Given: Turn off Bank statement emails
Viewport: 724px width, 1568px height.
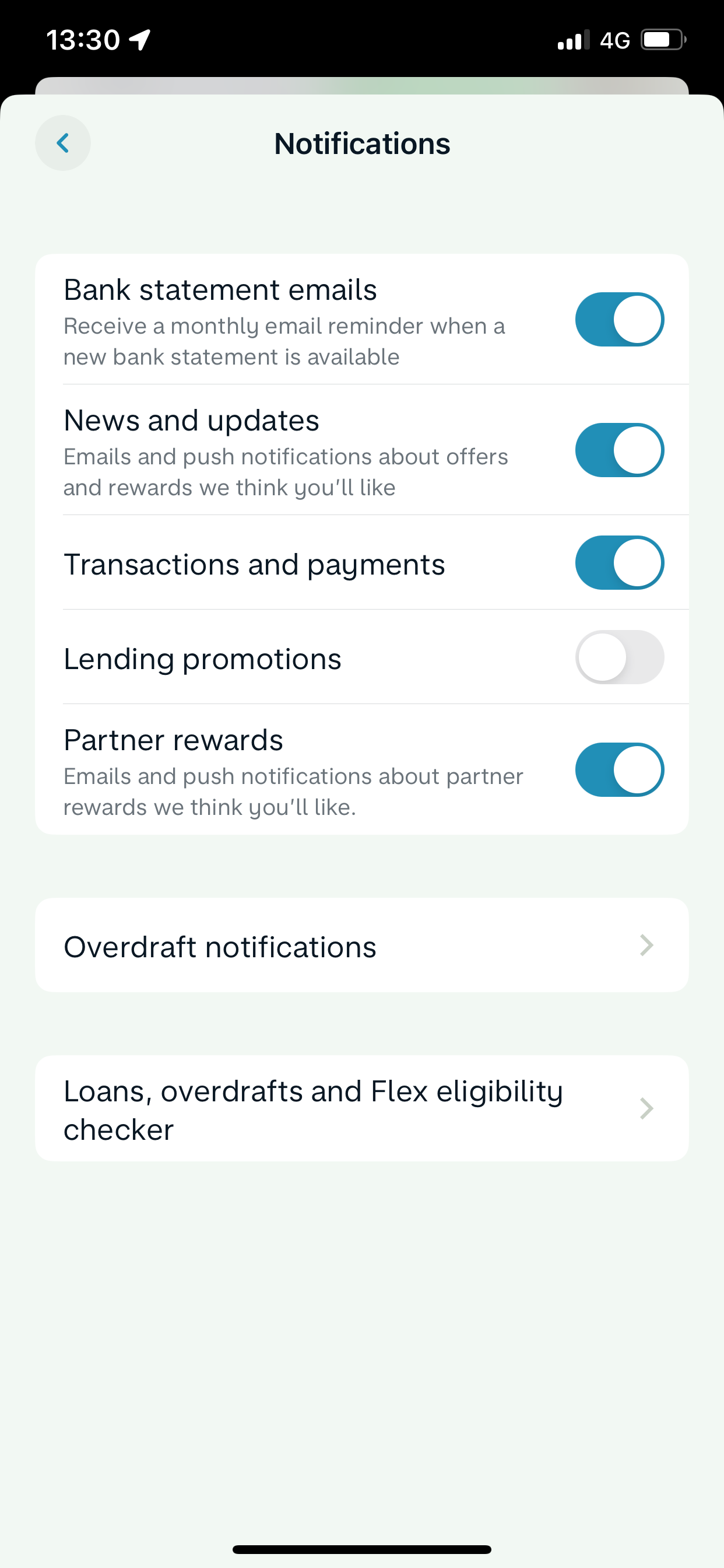Looking at the screenshot, I should coord(618,320).
